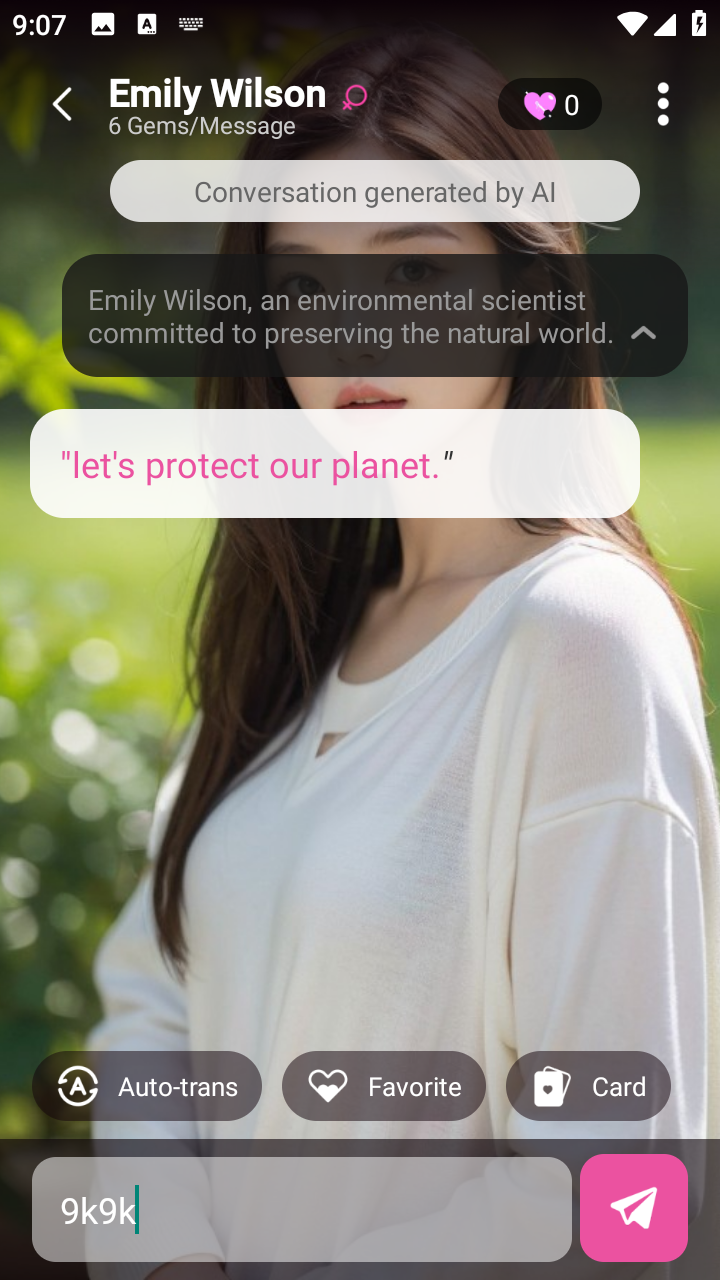This screenshot has height=1280, width=720.
Task: Focus the message text field
Action: click(300, 1210)
